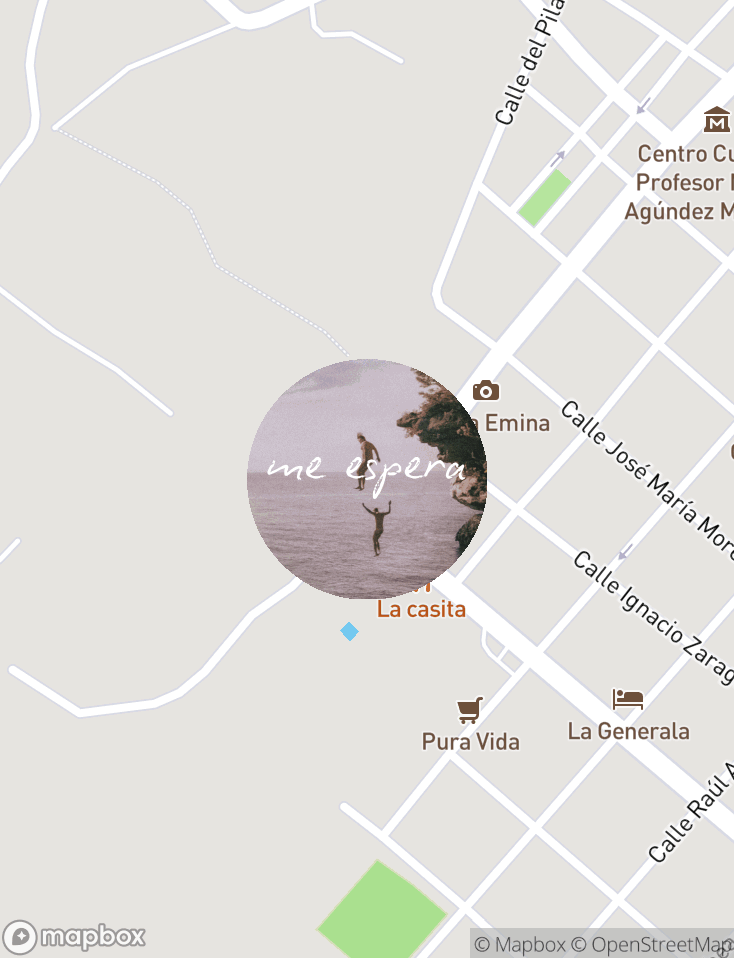Open the 'me espera' circular photo marker
Screen dimensions: 734x958
(366, 478)
